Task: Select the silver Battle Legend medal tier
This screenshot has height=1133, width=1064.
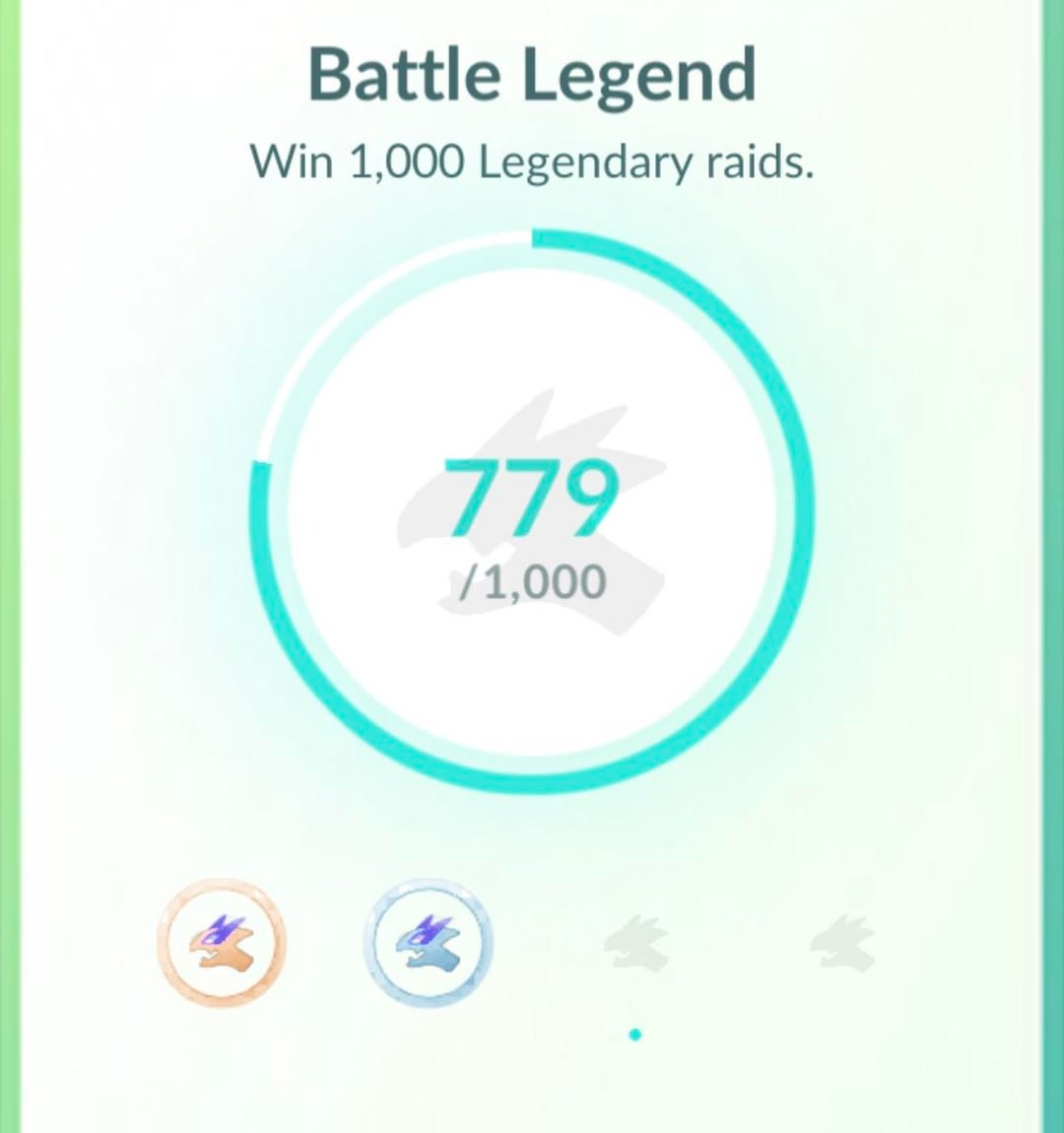Action: pyautogui.click(x=429, y=944)
